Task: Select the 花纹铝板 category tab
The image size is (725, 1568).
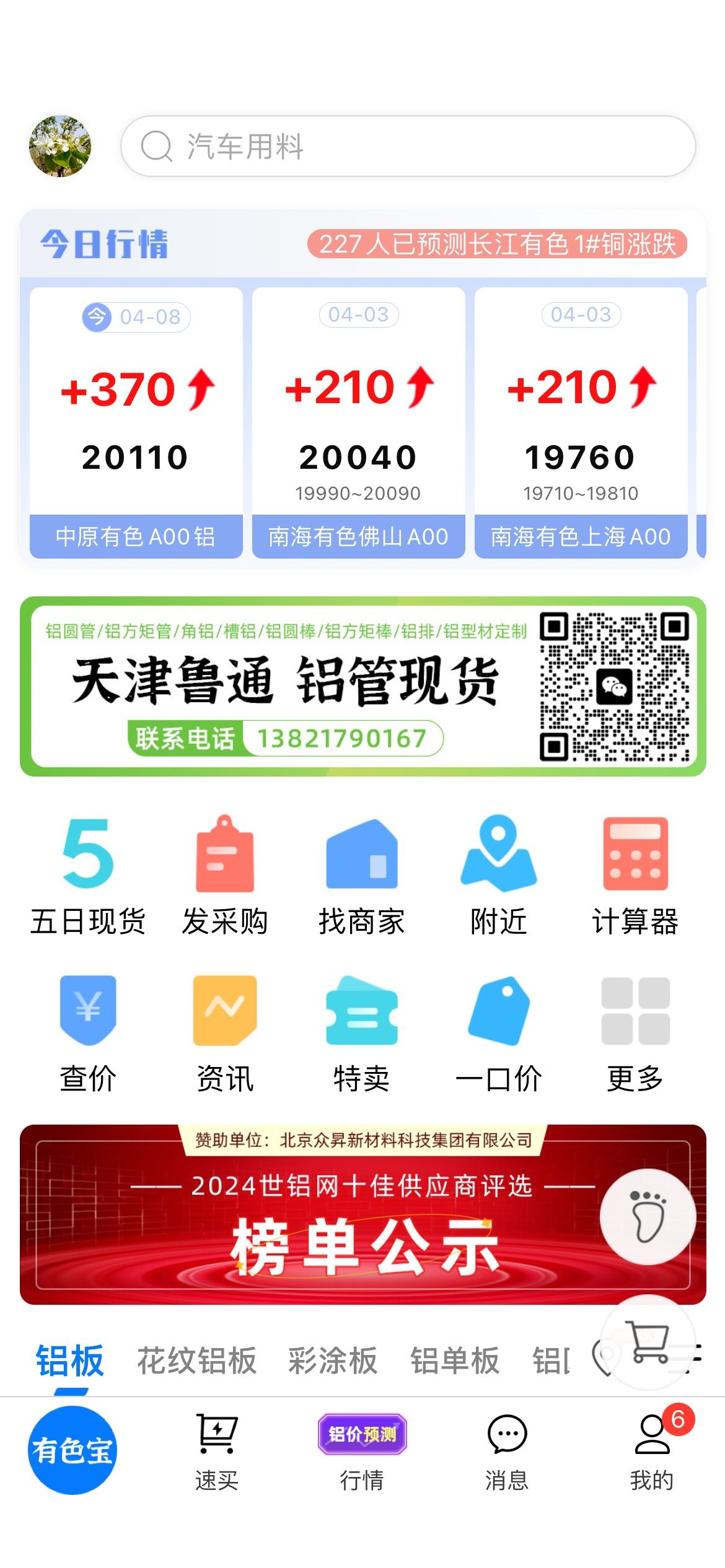Action: [197, 1361]
